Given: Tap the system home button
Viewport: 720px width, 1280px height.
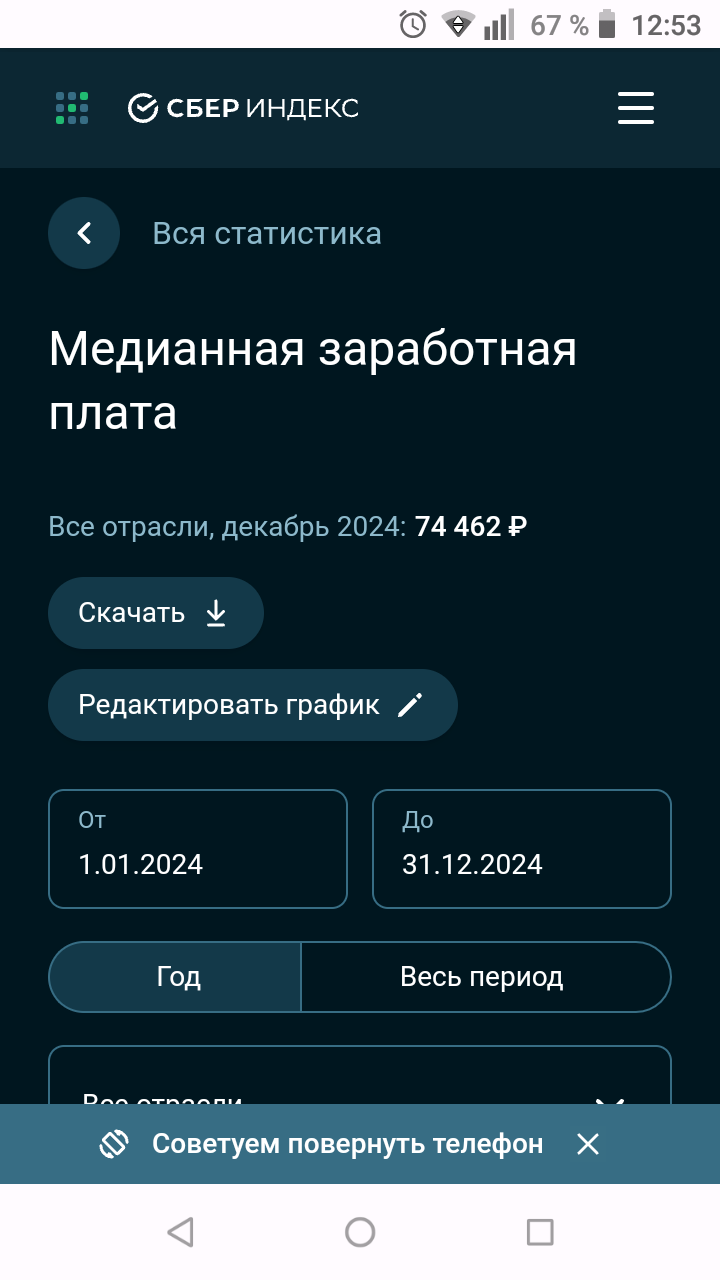Looking at the screenshot, I should point(360,1232).
